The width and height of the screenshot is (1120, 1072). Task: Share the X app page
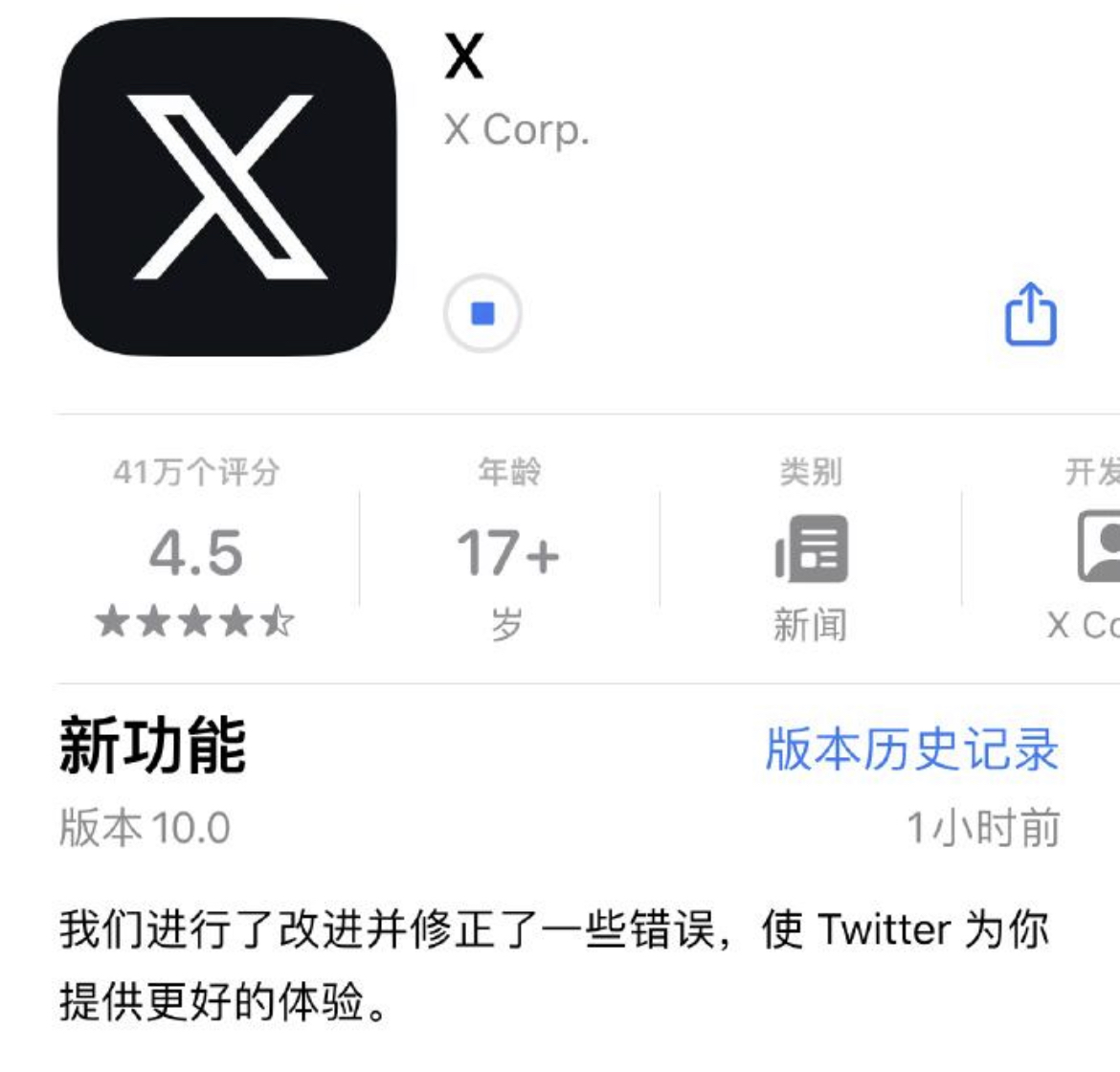(x=1030, y=314)
